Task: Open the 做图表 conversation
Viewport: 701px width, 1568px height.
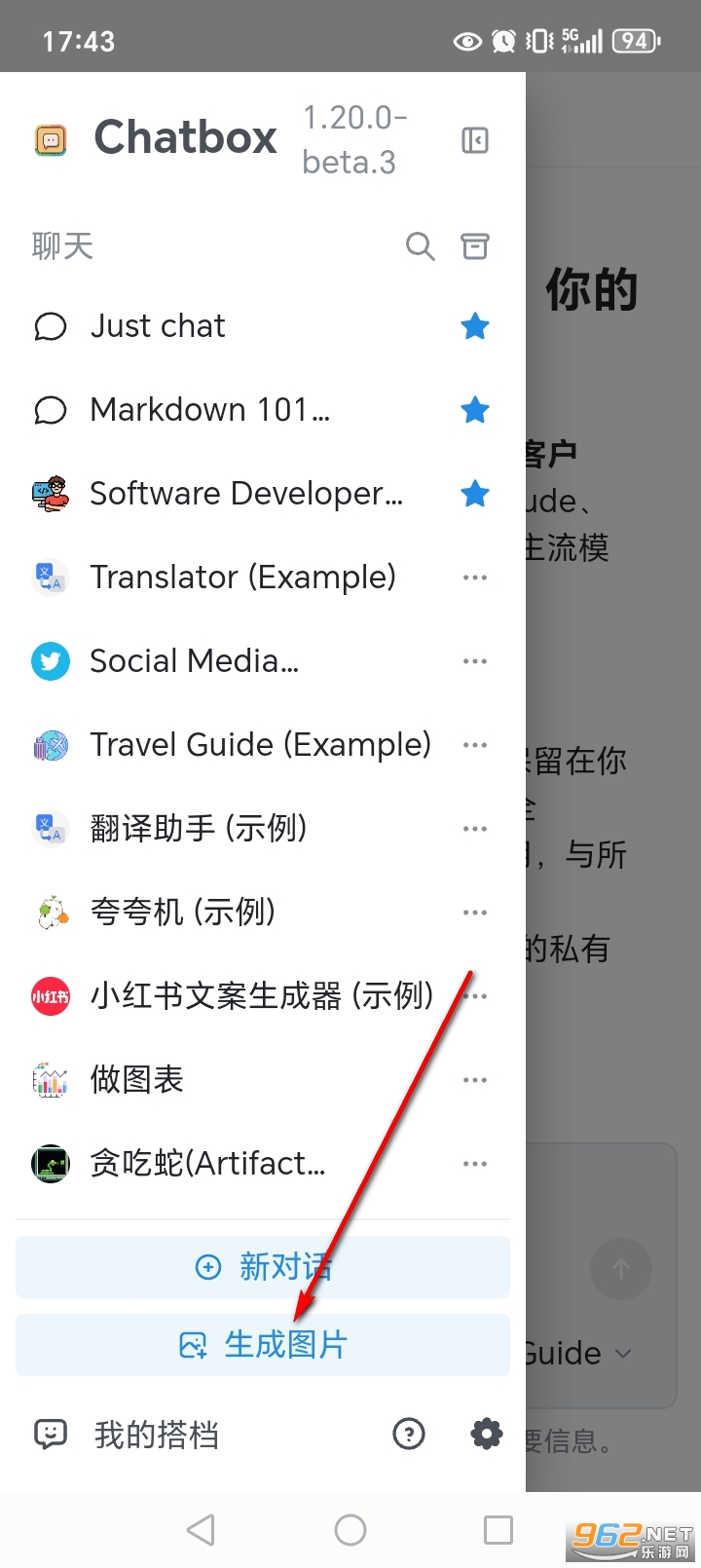Action: 137,1080
